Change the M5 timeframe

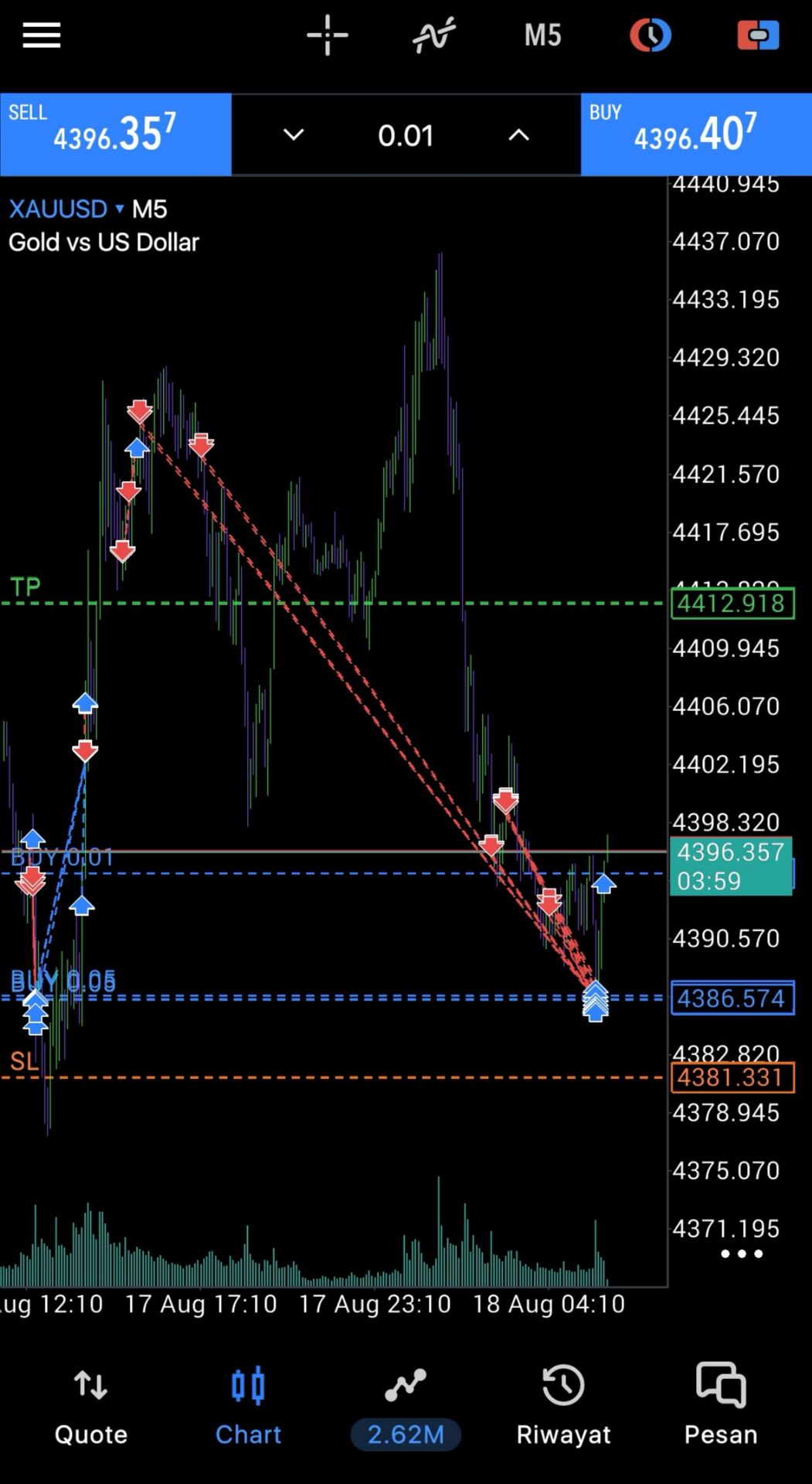click(542, 35)
